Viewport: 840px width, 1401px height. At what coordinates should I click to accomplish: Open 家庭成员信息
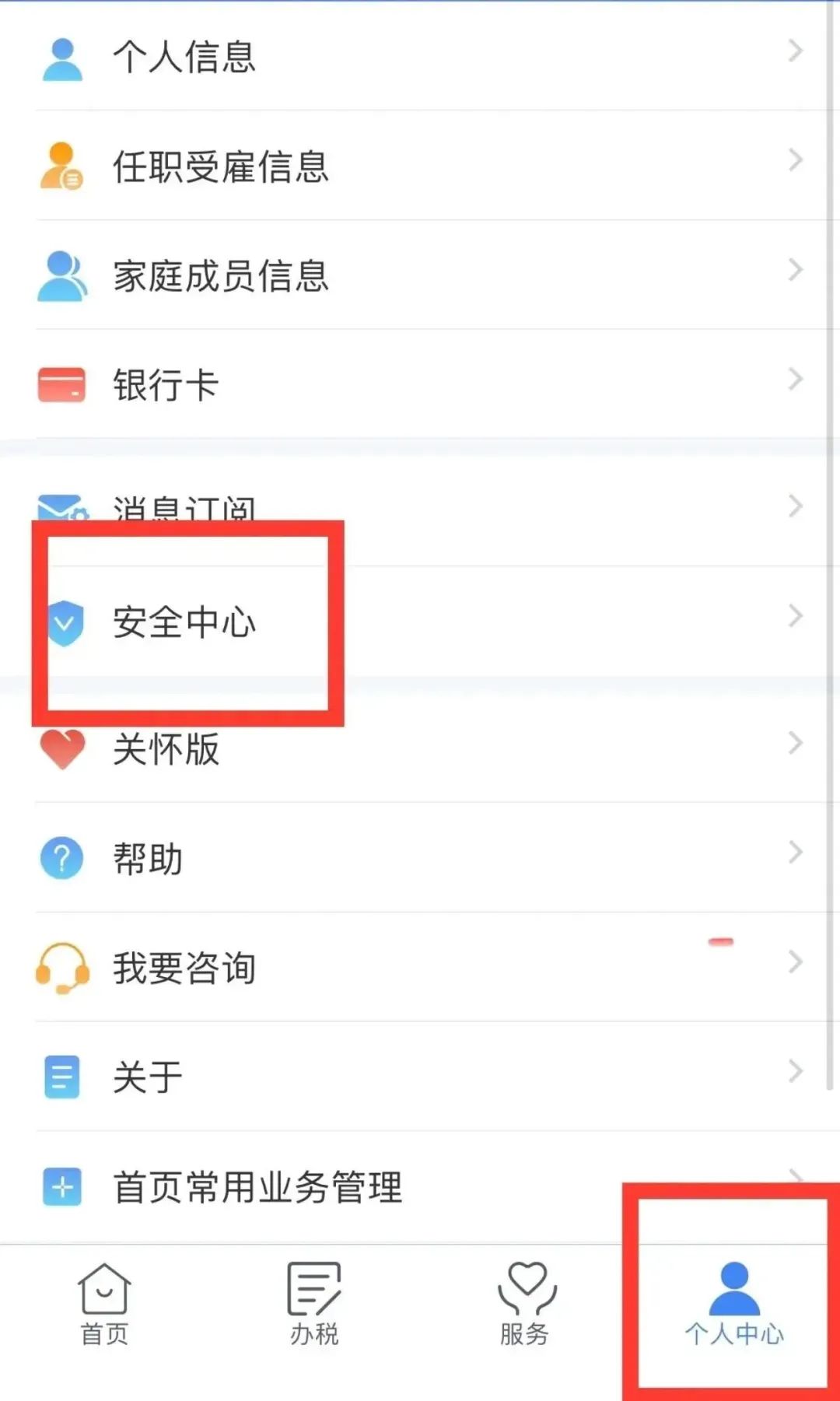tap(420, 275)
